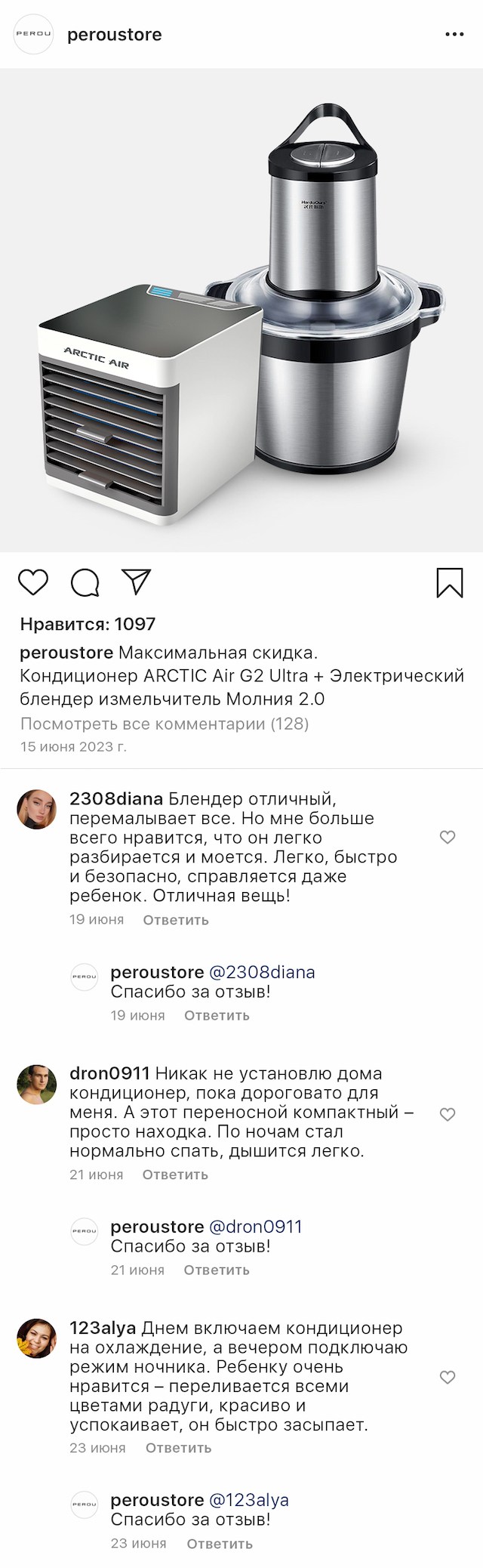Open the product photo of the post

[241, 310]
